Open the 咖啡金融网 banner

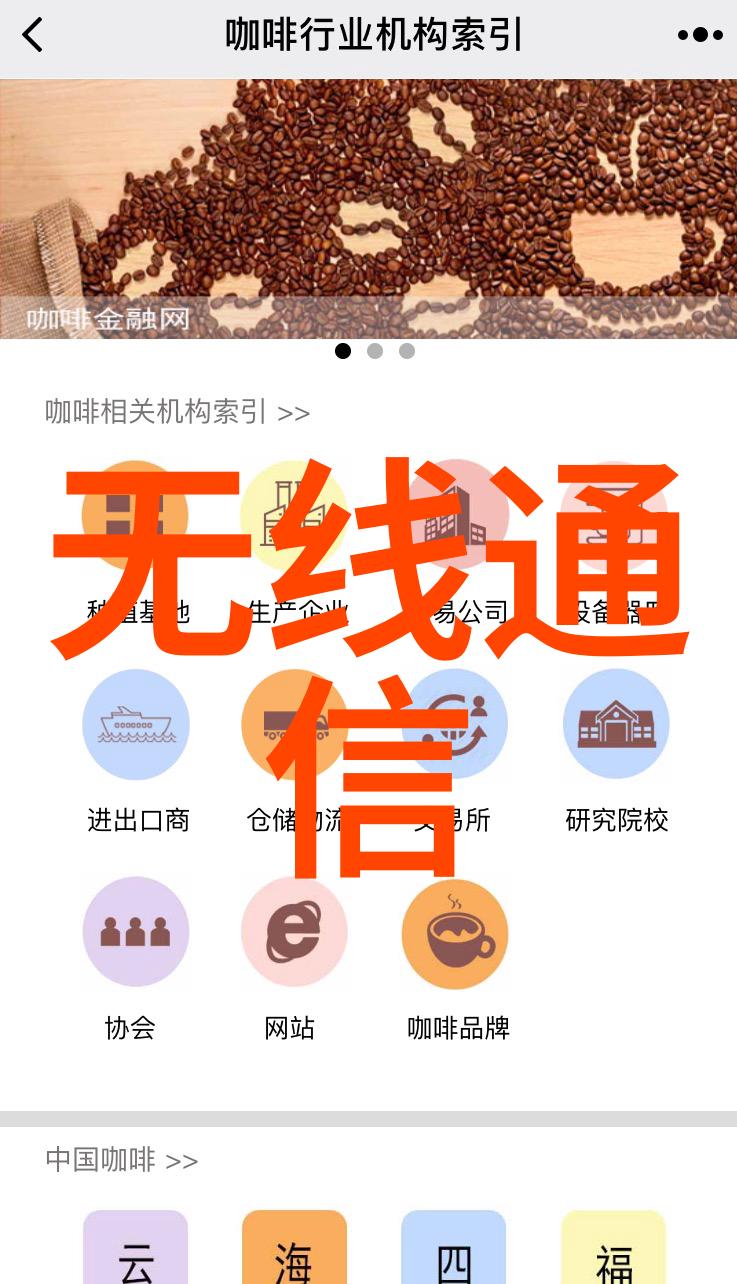(368, 209)
